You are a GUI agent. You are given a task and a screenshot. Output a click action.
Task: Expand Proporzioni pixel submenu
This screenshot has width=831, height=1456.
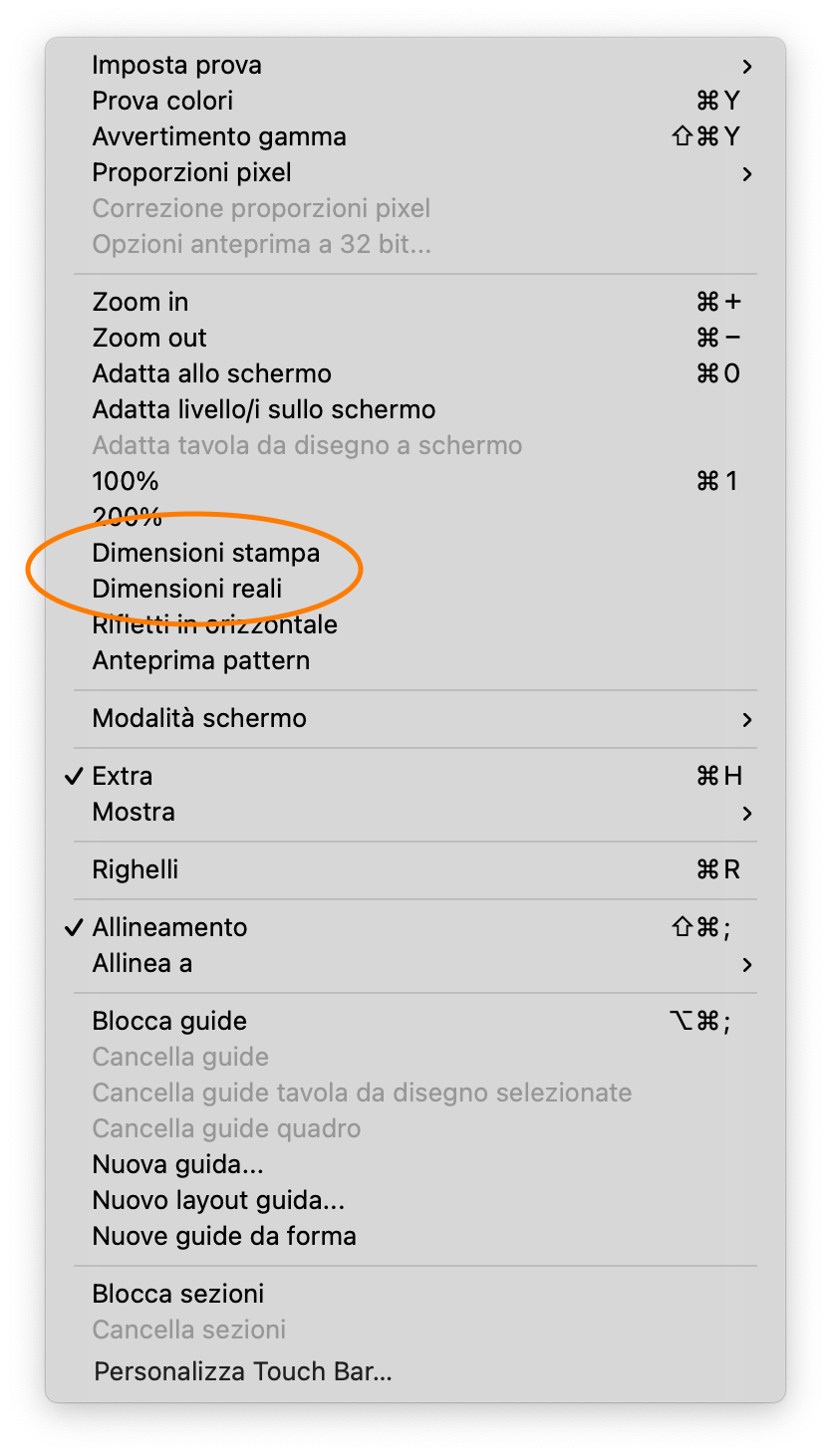coord(191,173)
